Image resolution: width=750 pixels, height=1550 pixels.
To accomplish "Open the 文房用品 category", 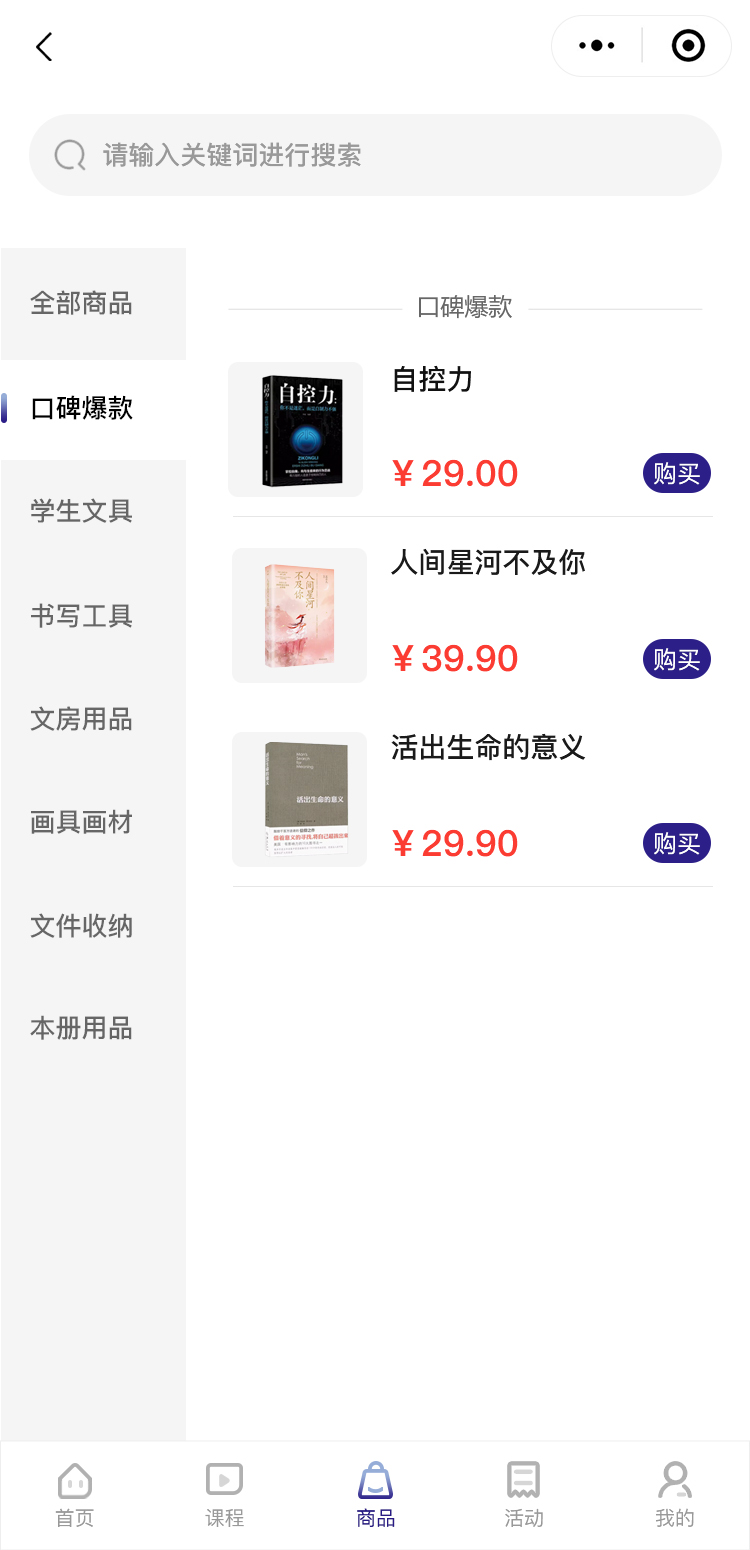I will click(x=82, y=720).
